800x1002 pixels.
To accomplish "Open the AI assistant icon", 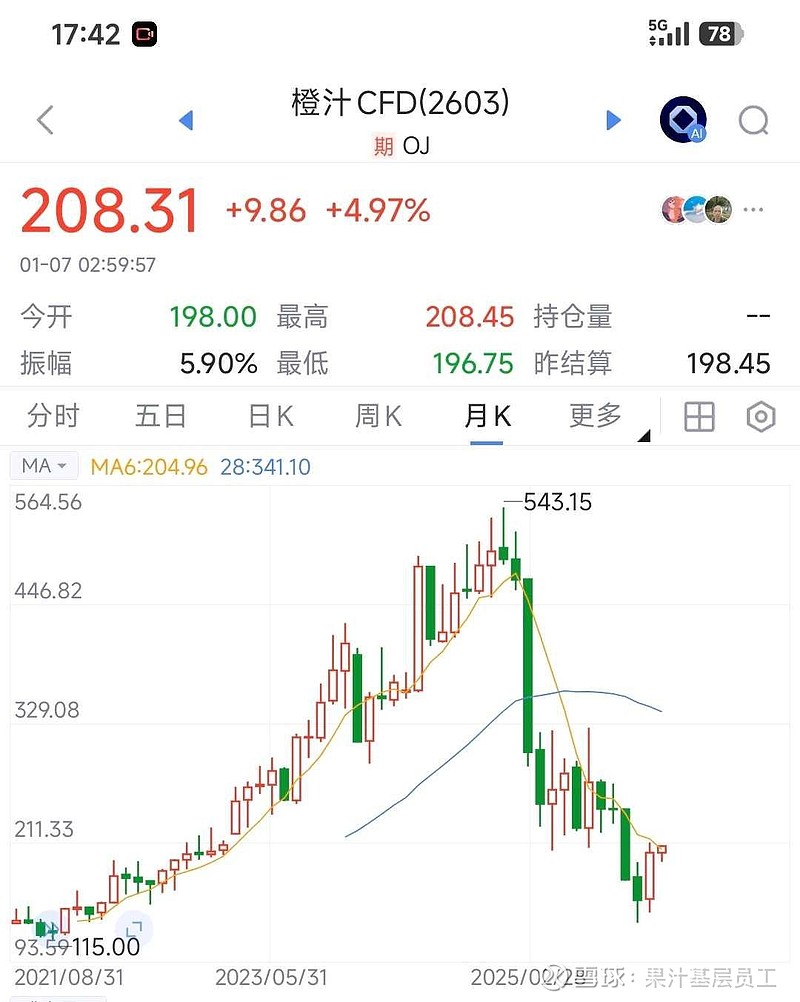I will point(683,121).
